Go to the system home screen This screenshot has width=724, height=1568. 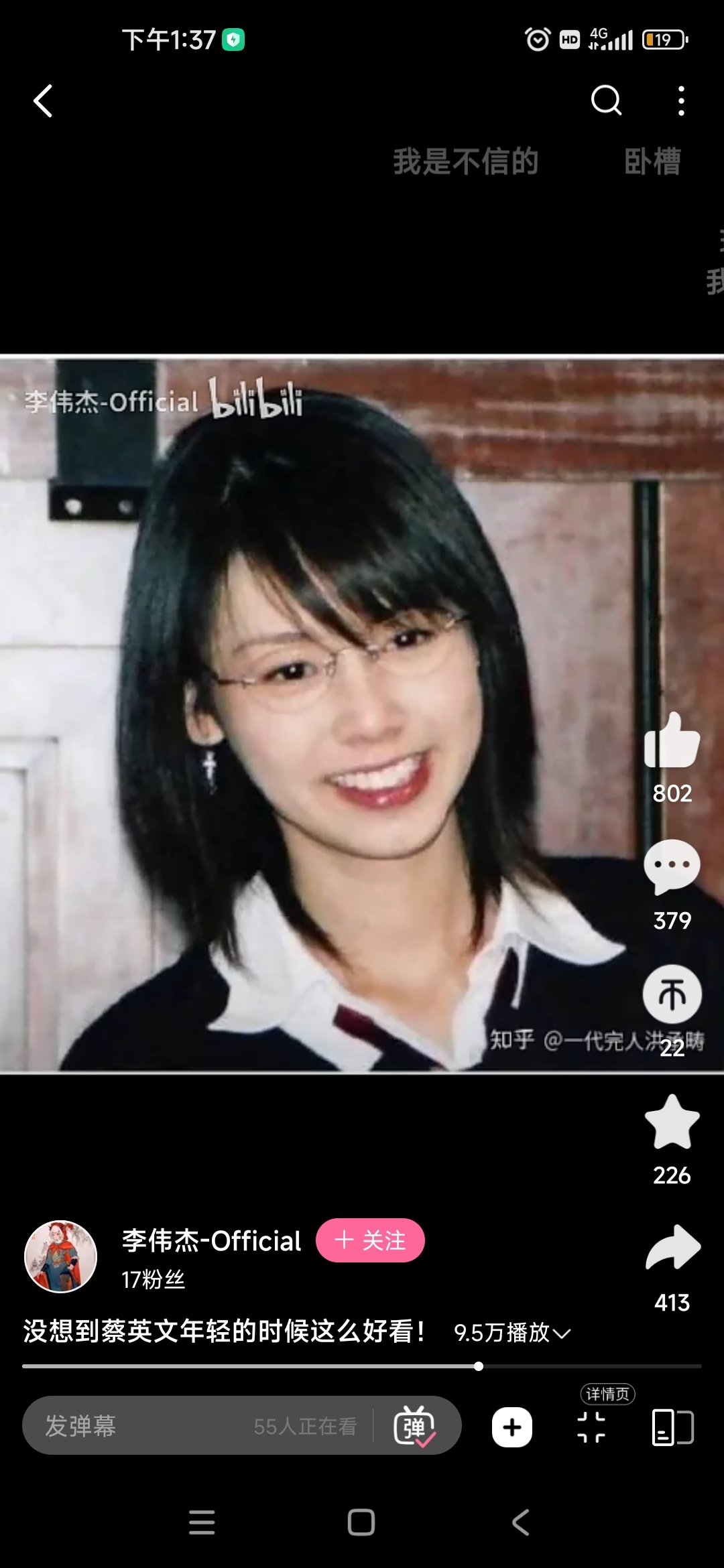(x=361, y=1522)
